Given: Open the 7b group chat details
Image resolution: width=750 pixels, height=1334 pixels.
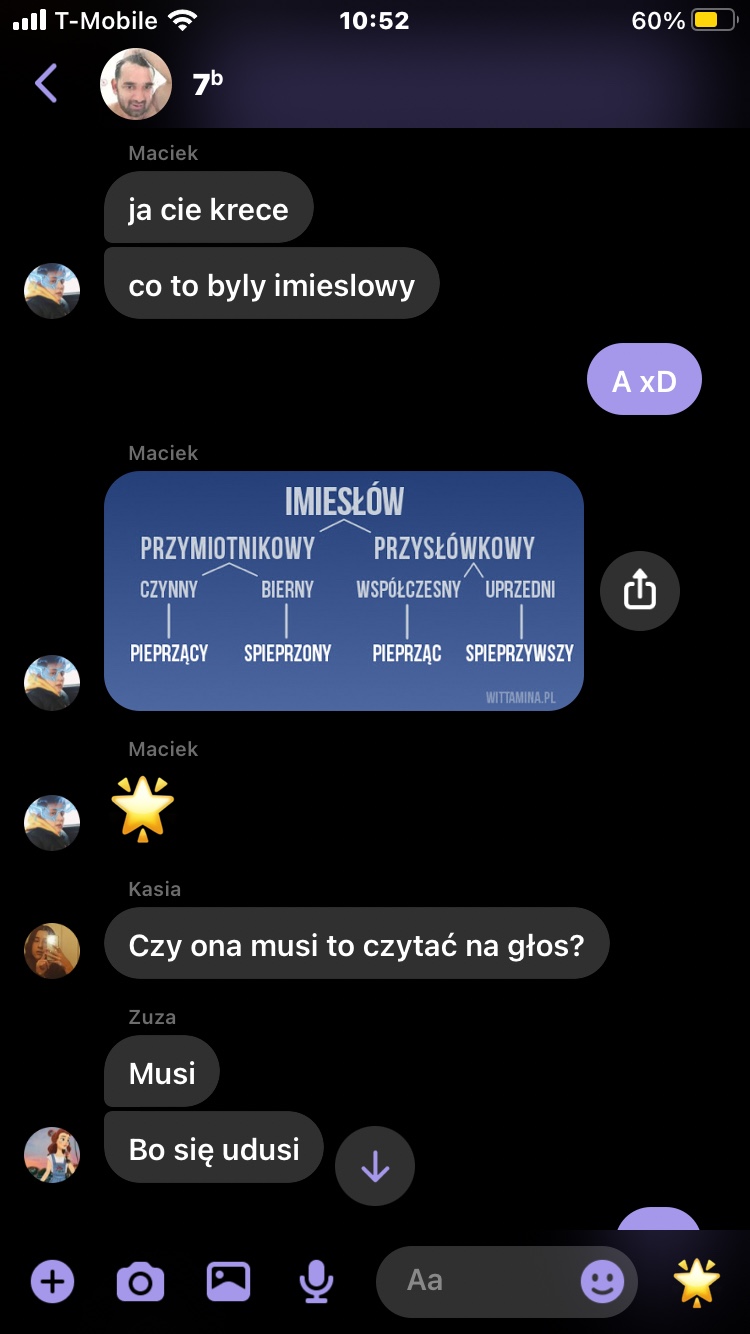Looking at the screenshot, I should tap(207, 84).
